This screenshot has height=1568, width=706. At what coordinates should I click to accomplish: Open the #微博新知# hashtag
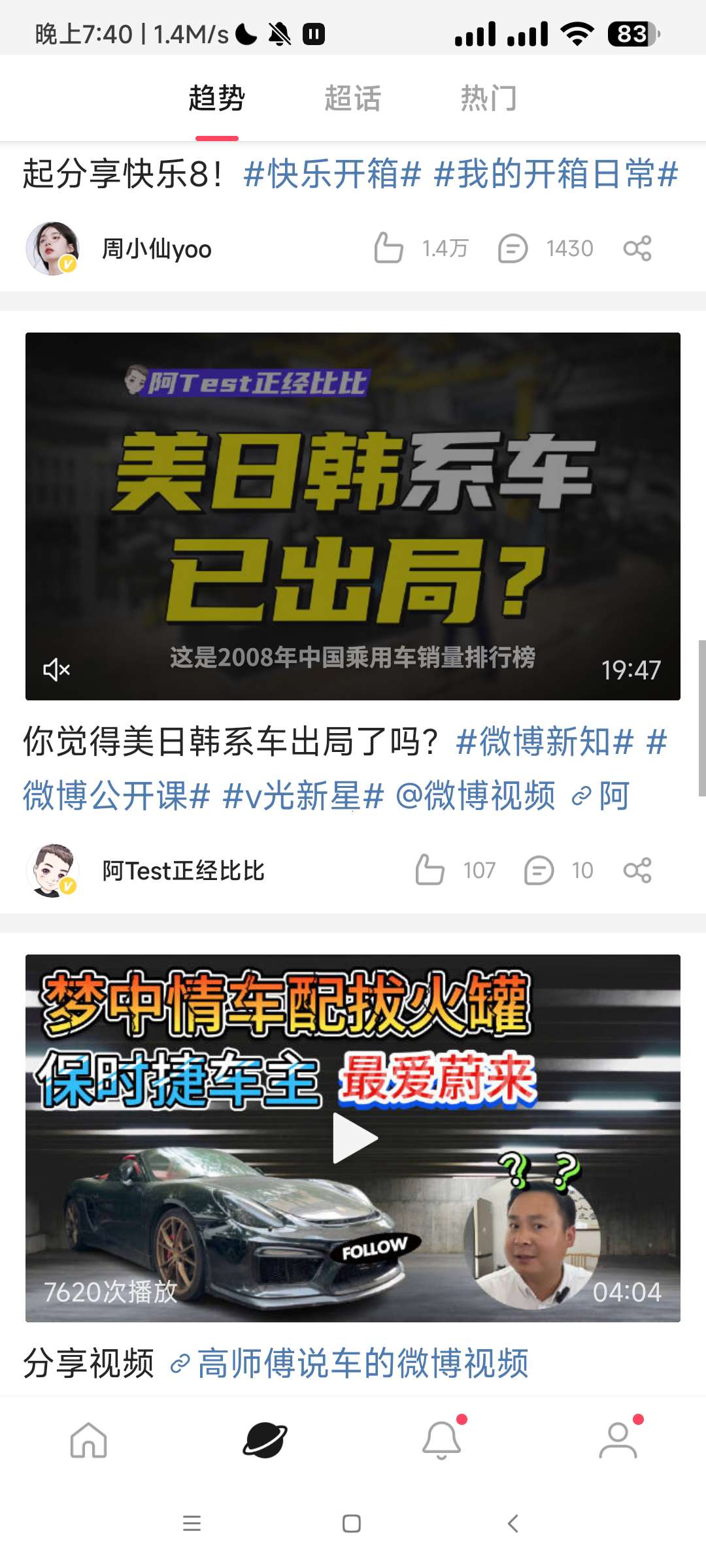tap(545, 742)
